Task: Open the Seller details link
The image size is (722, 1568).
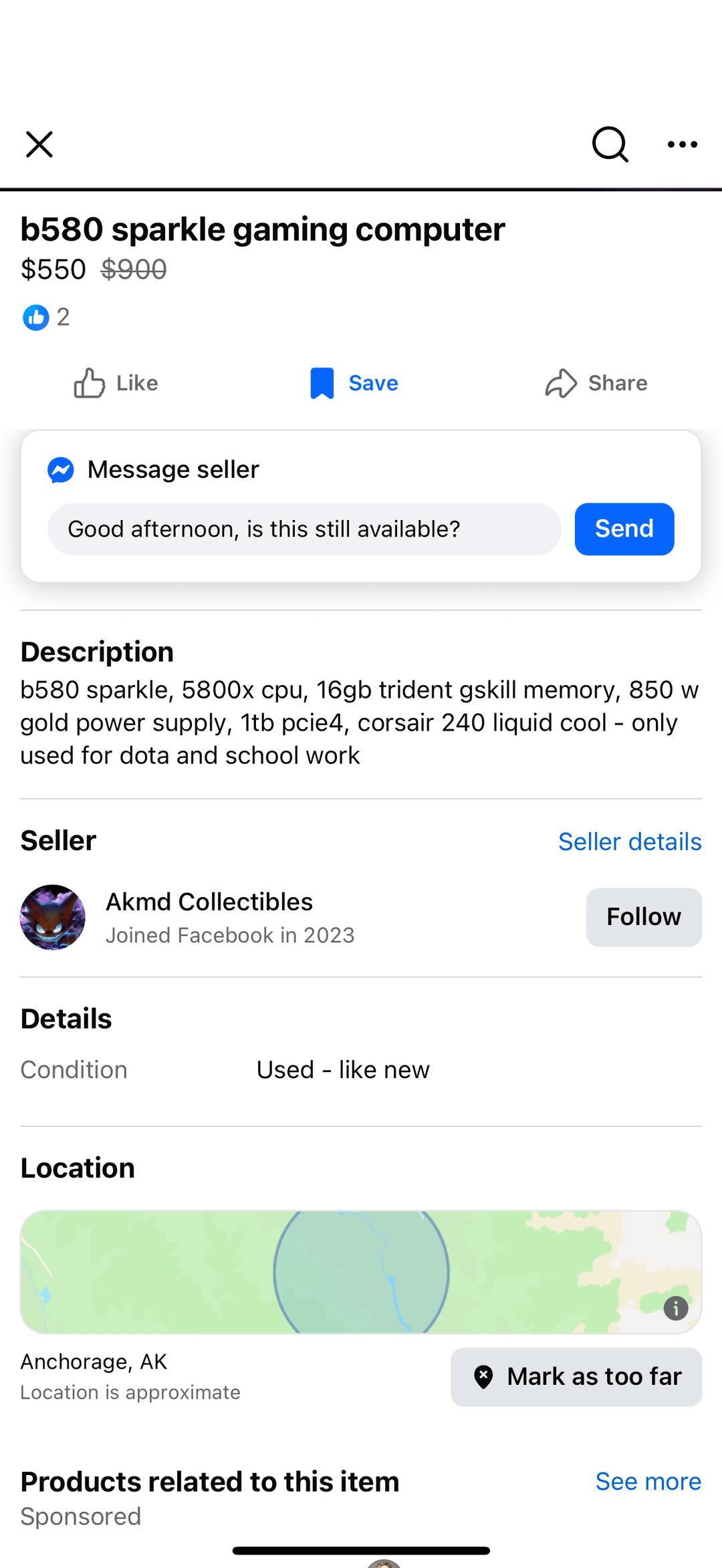Action: pyautogui.click(x=630, y=842)
